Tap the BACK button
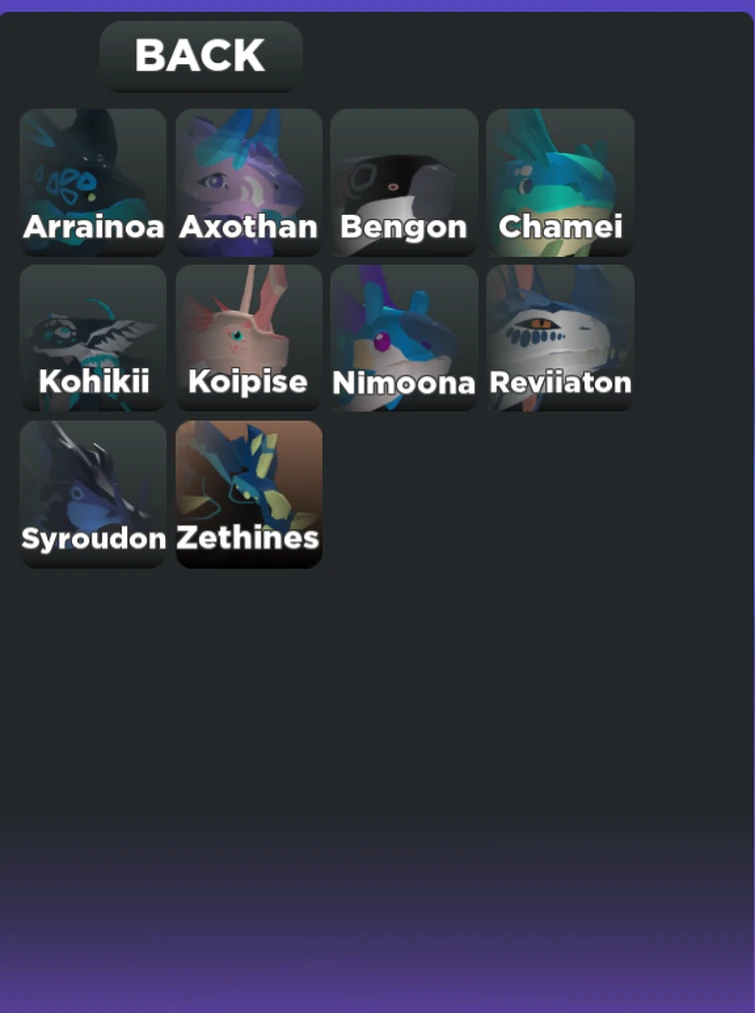Viewport: 755px width, 1013px height. point(200,56)
